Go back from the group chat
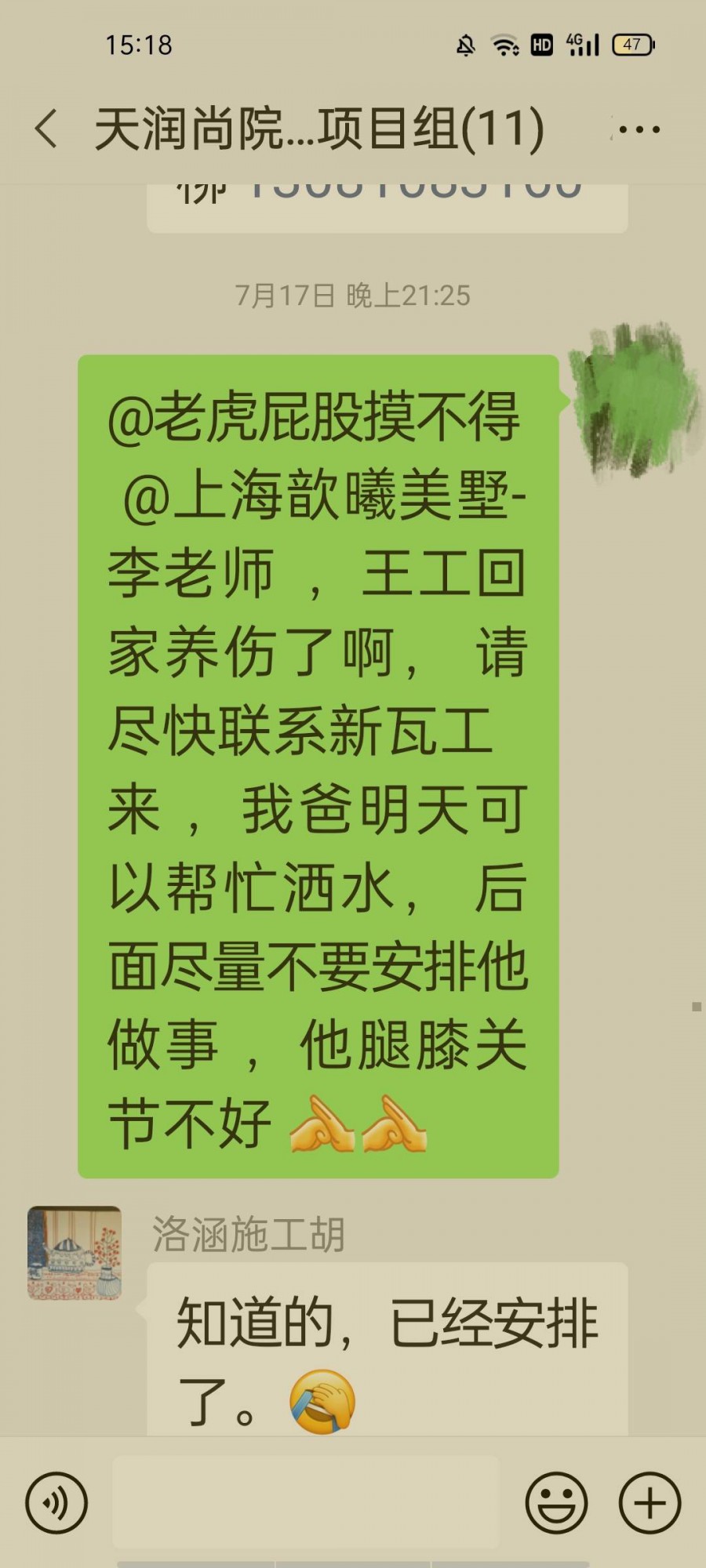The image size is (706, 1568). click(x=47, y=129)
